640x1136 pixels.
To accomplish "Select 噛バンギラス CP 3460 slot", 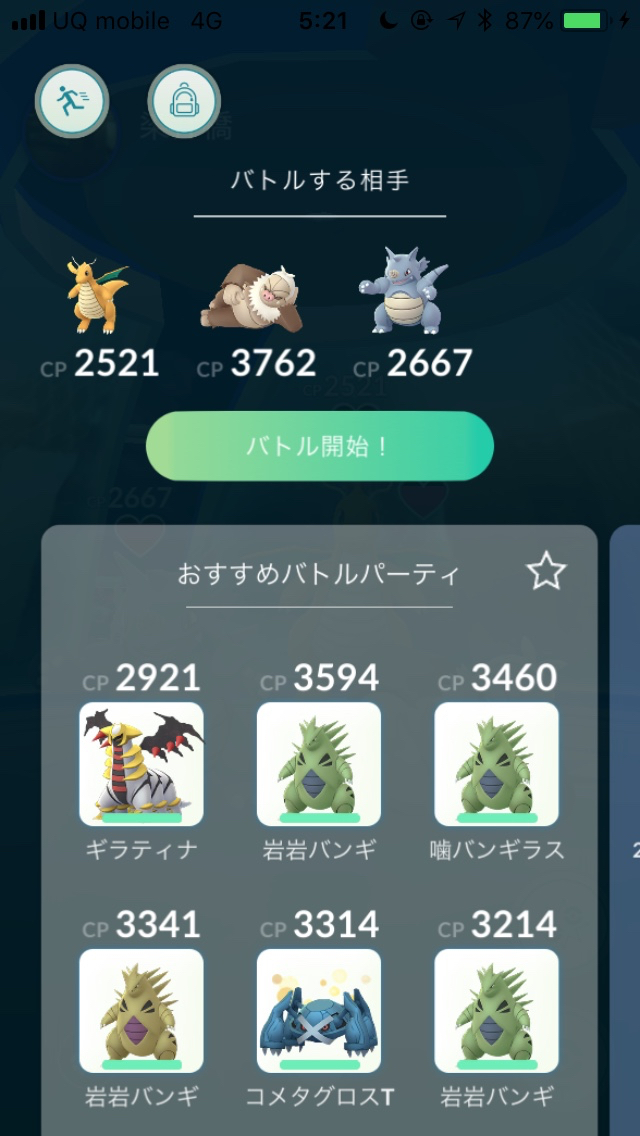I will [496, 764].
